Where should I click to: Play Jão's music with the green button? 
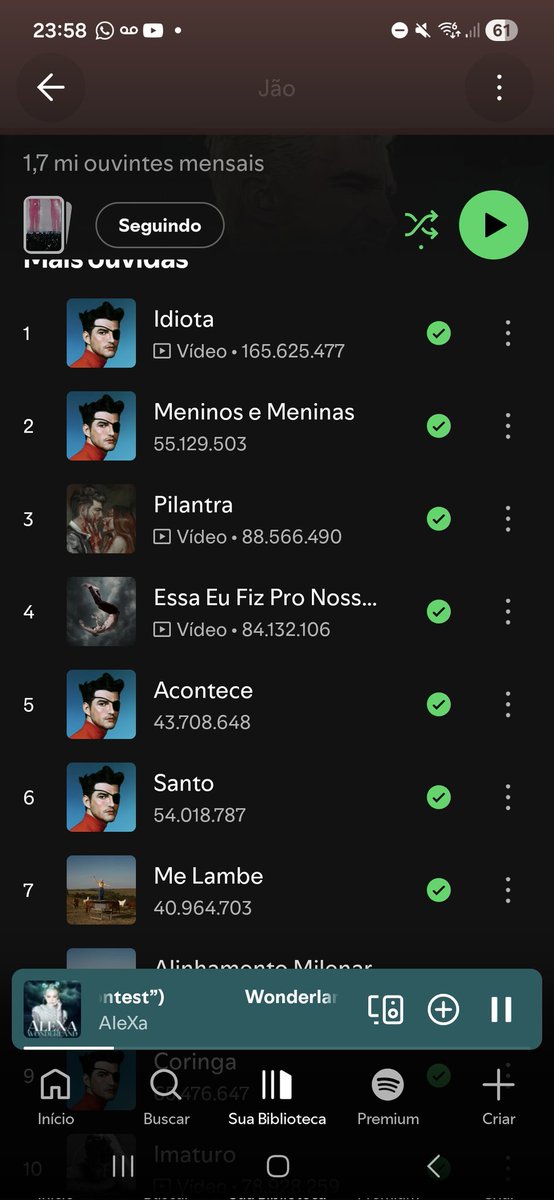(493, 226)
